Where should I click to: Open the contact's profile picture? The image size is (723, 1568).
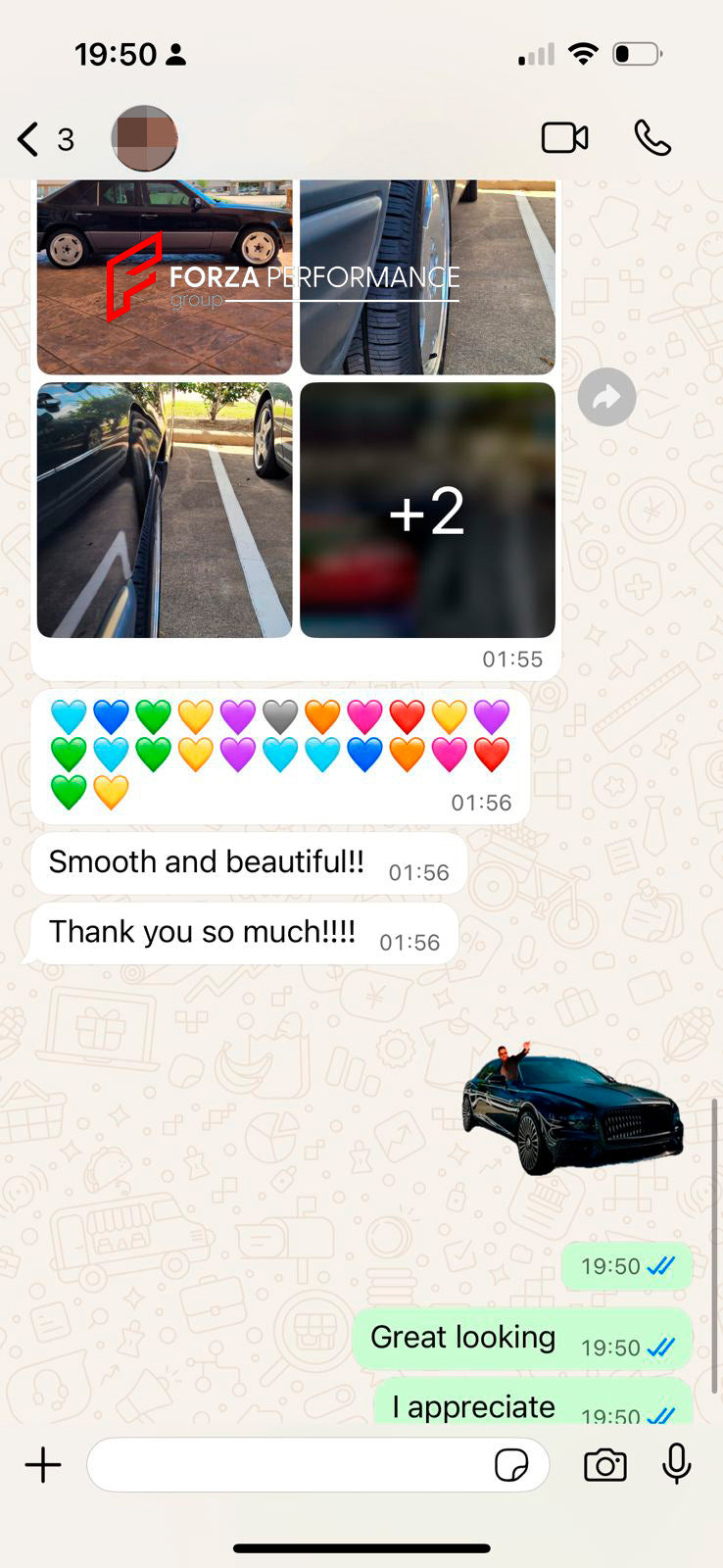(x=144, y=138)
